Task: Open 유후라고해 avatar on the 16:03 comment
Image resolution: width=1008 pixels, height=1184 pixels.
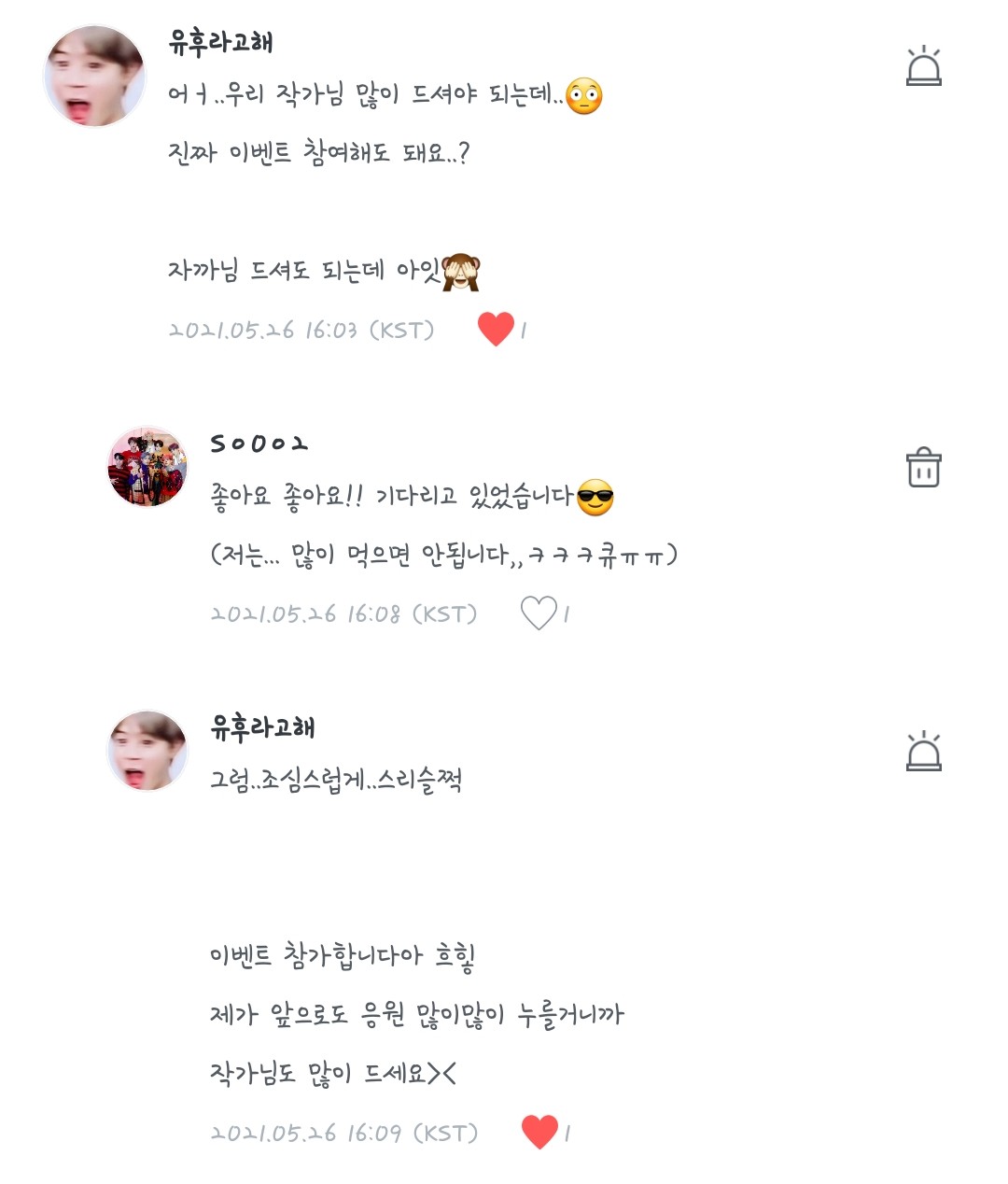Action: click(x=94, y=76)
